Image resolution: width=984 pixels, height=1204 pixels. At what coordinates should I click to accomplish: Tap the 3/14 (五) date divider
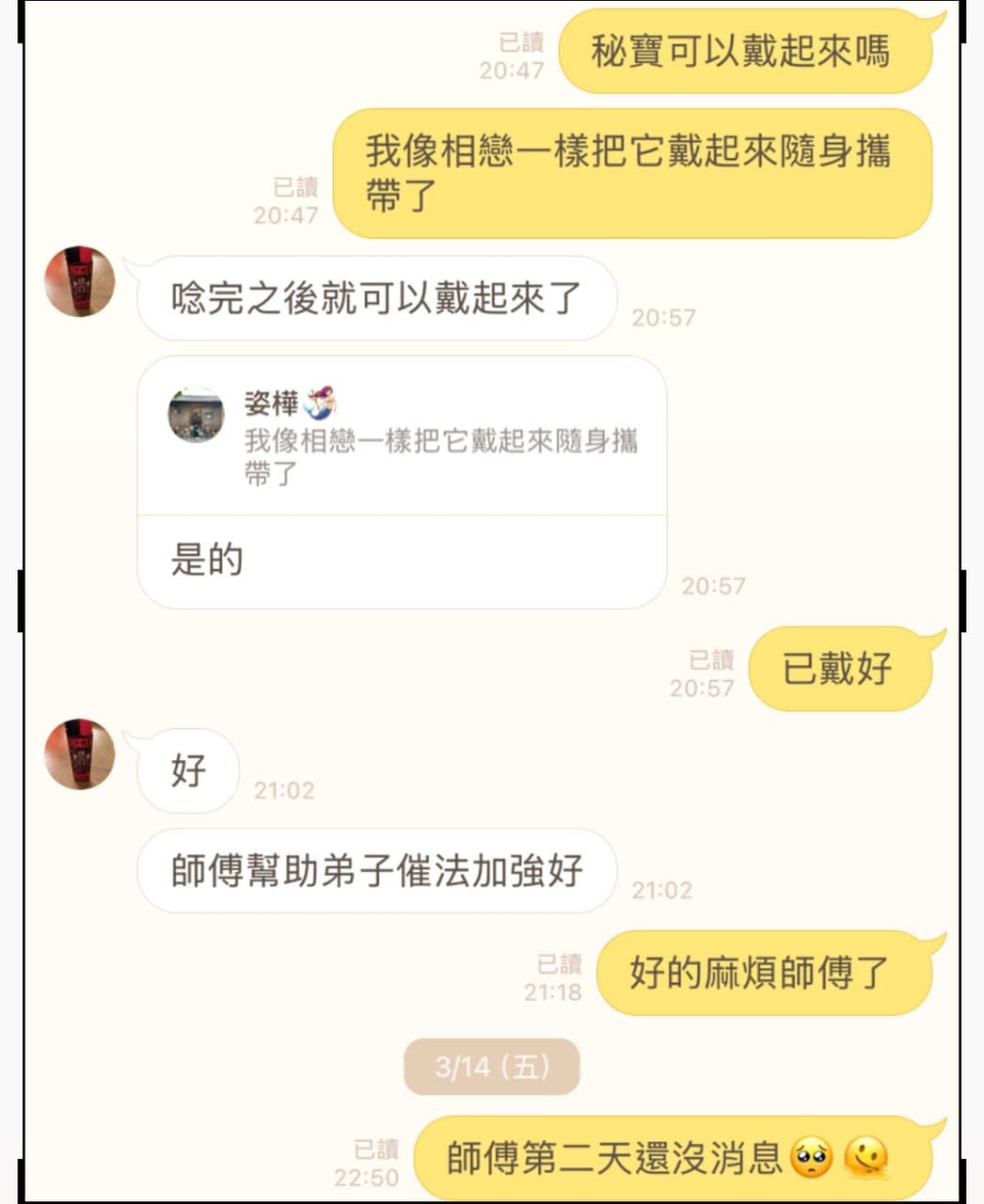coord(492,1066)
